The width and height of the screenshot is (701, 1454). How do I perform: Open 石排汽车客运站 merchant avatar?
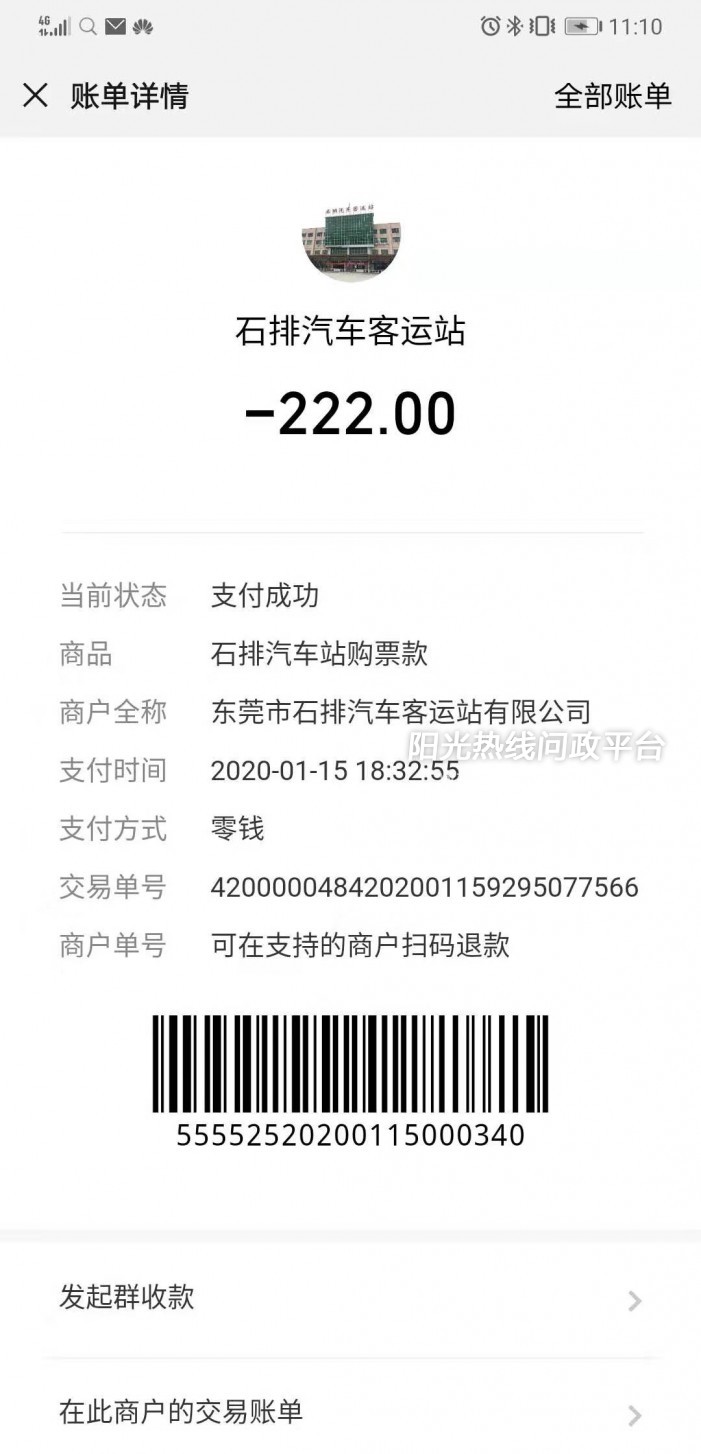tap(351, 242)
